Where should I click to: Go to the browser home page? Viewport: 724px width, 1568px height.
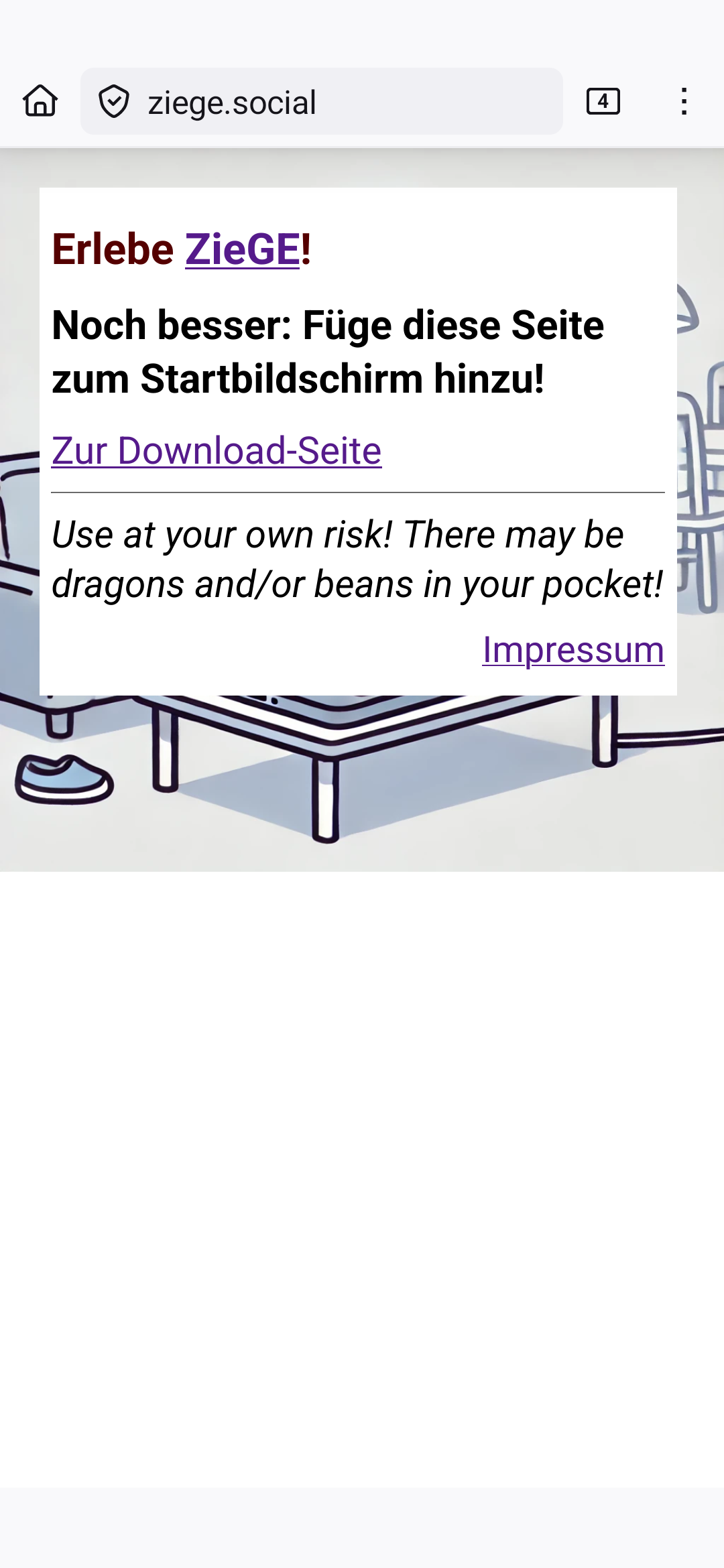tap(40, 101)
